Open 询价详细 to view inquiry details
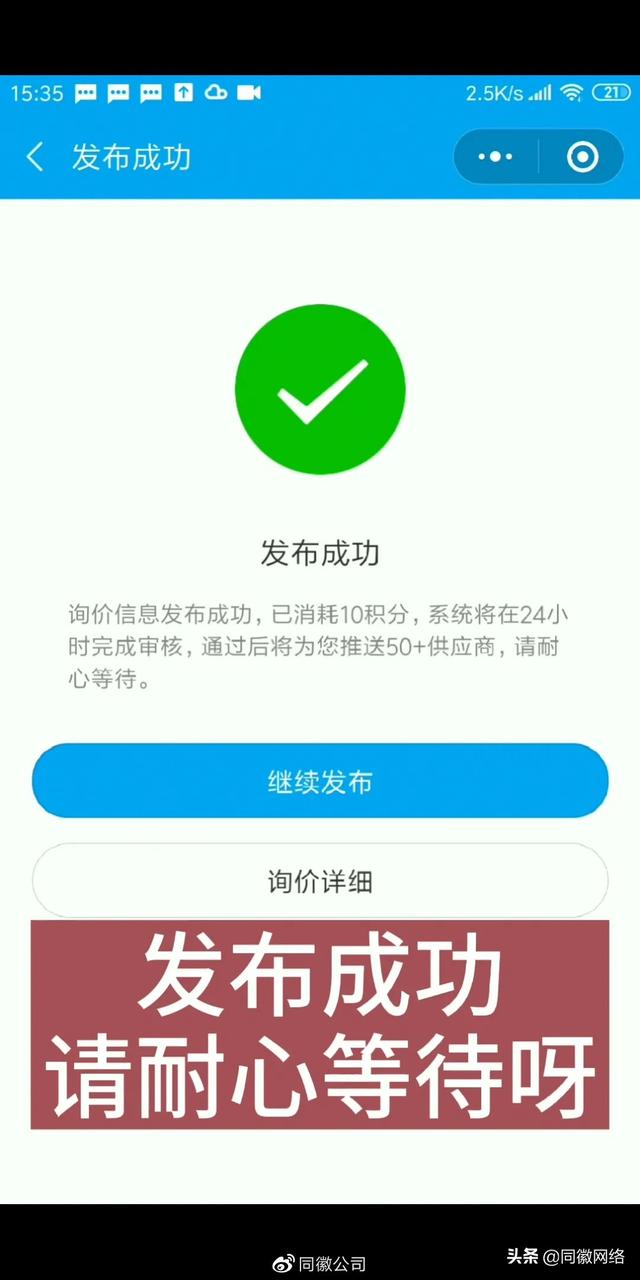640x1280 pixels. pos(320,881)
